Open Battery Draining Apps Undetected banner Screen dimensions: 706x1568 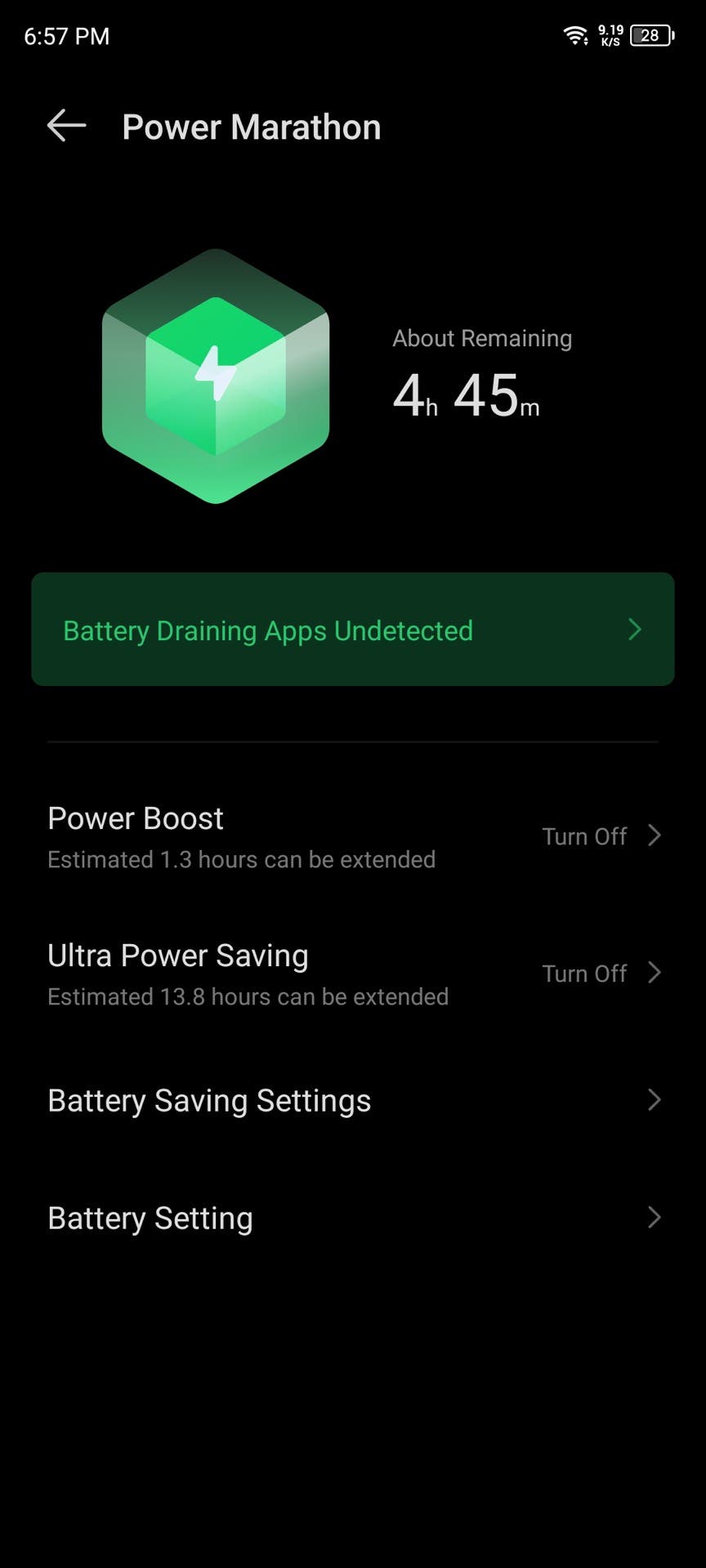point(353,629)
